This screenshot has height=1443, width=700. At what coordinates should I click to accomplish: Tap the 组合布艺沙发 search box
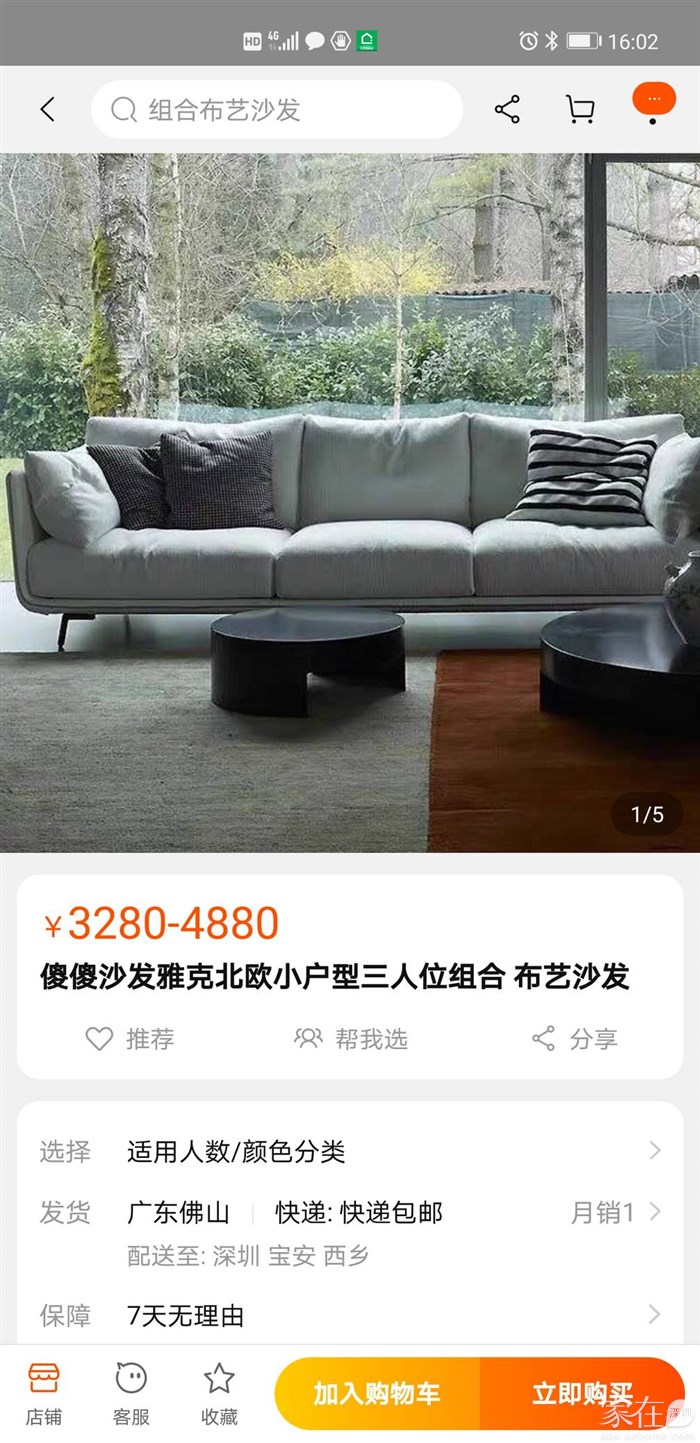click(277, 109)
